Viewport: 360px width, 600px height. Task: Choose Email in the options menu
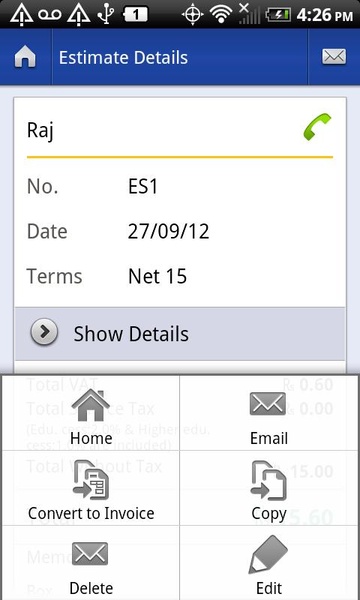pyautogui.click(x=269, y=413)
